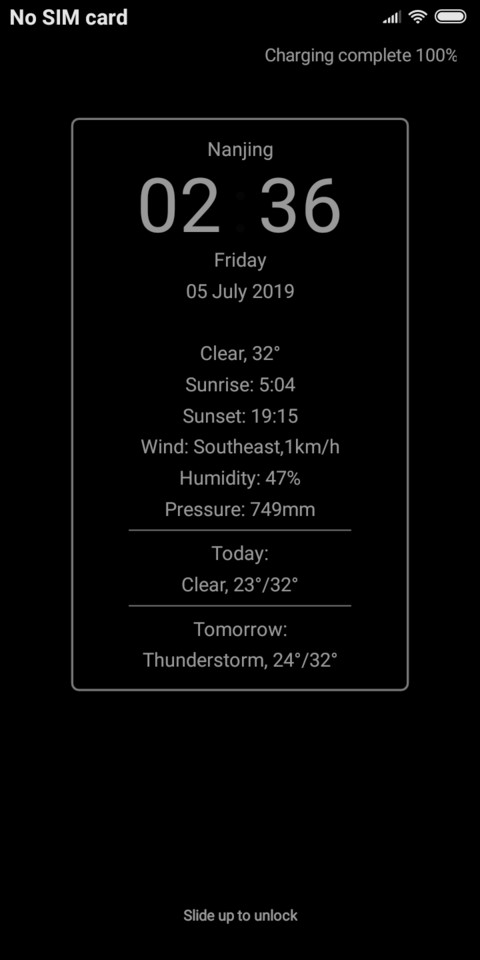Open the Nanjing weather clock widget
This screenshot has height=960, width=480.
pyautogui.click(x=240, y=405)
